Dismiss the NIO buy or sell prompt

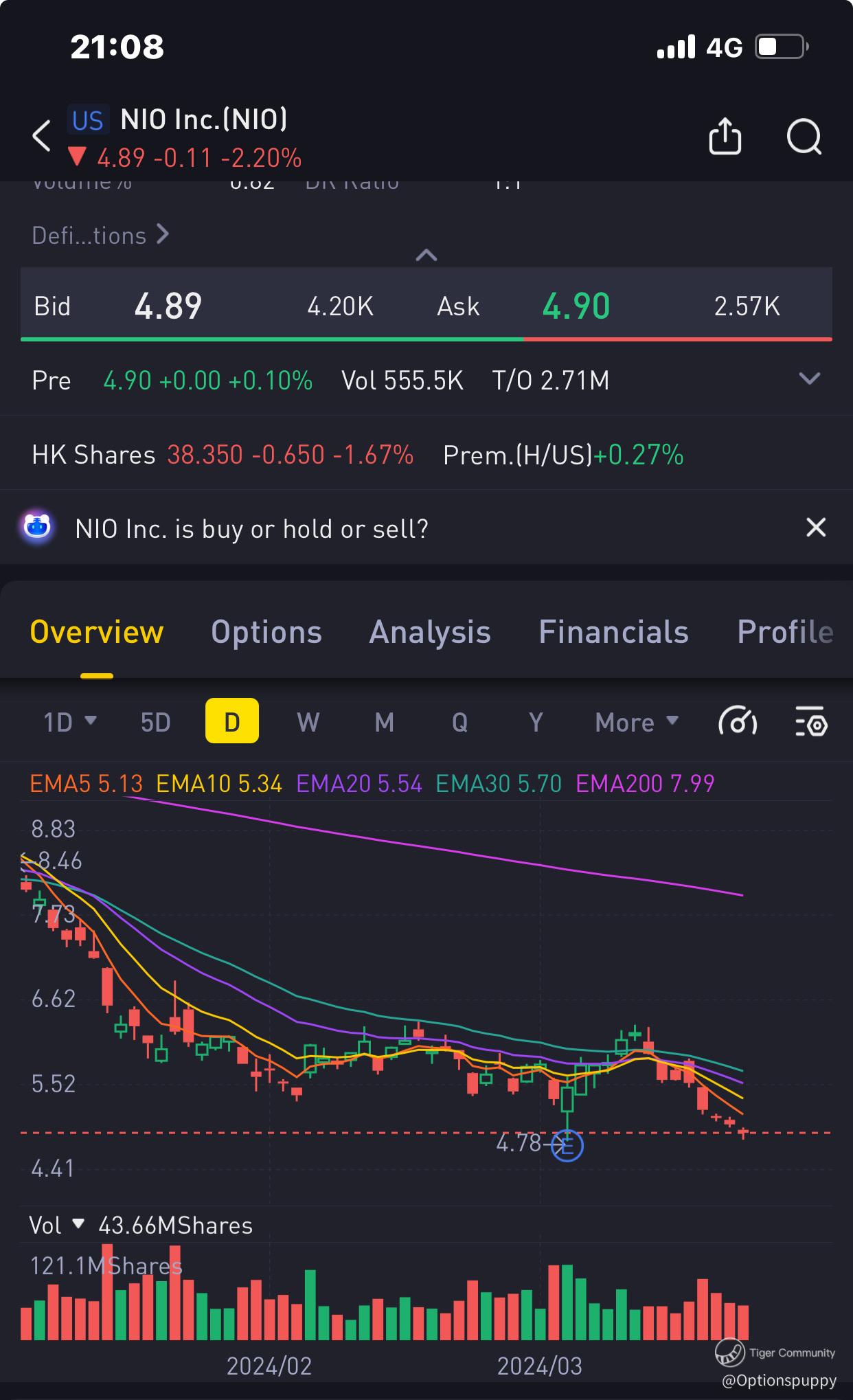[815, 528]
